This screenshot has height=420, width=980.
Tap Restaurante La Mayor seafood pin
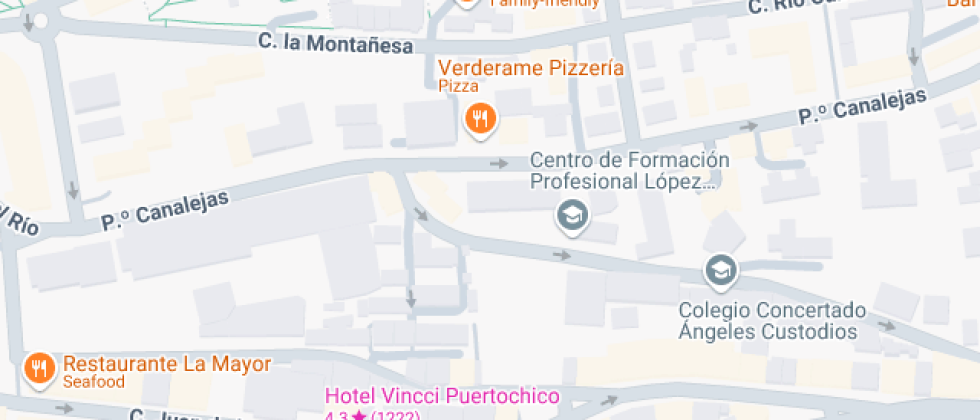tap(38, 370)
